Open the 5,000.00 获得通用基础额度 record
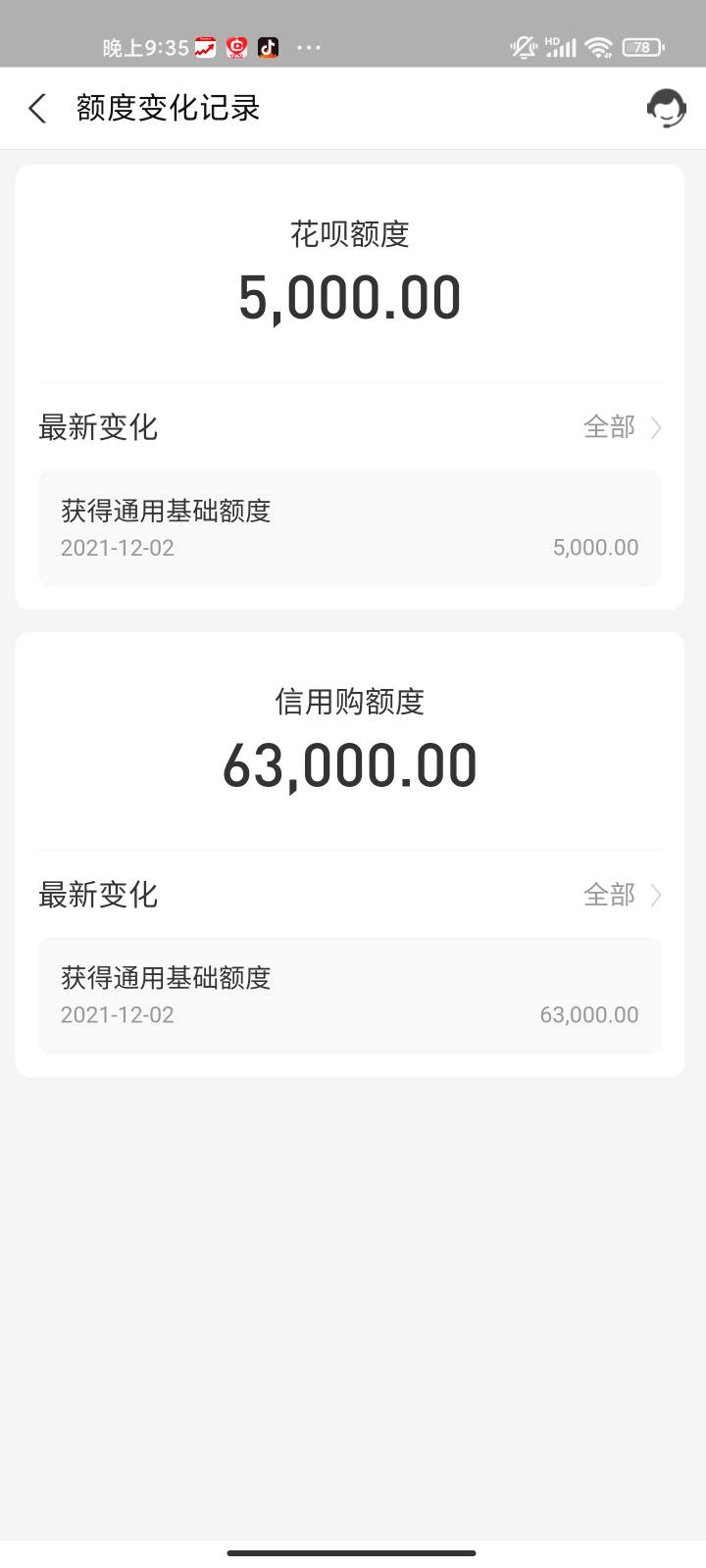The image size is (706, 1568). [x=349, y=528]
